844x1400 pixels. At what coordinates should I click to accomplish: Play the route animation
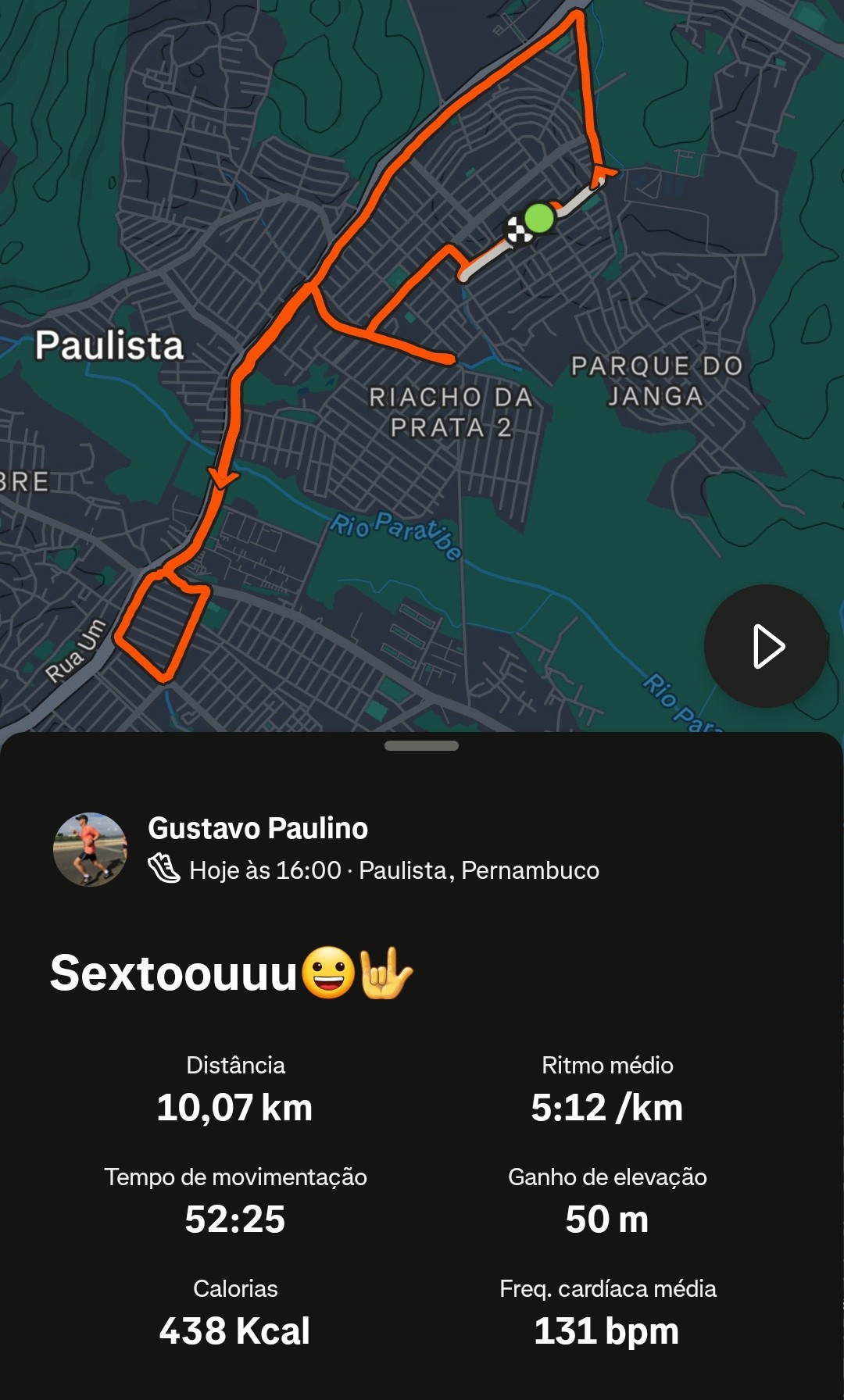point(765,646)
